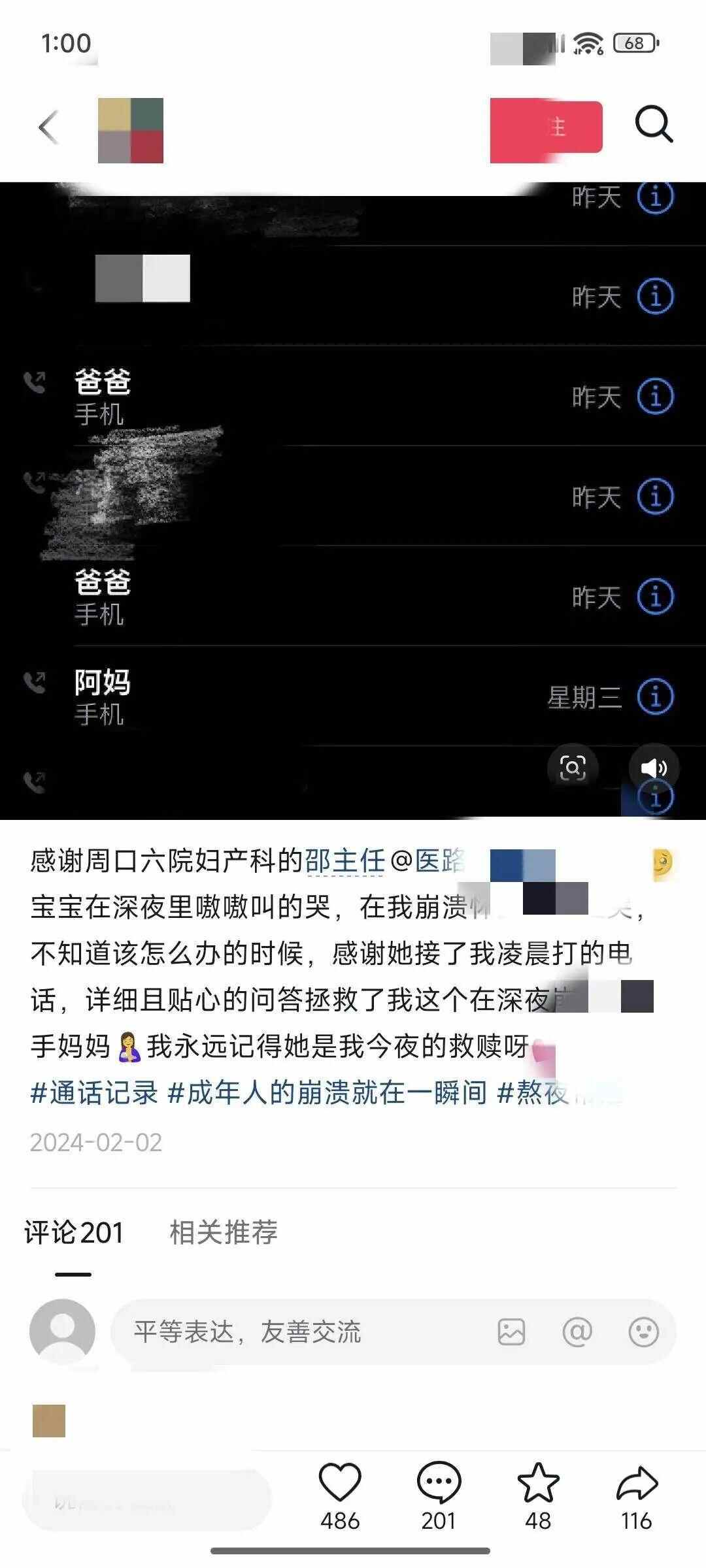The width and height of the screenshot is (706, 1568).
Task: Open the #通话记录 hashtag
Action: coord(95,1092)
